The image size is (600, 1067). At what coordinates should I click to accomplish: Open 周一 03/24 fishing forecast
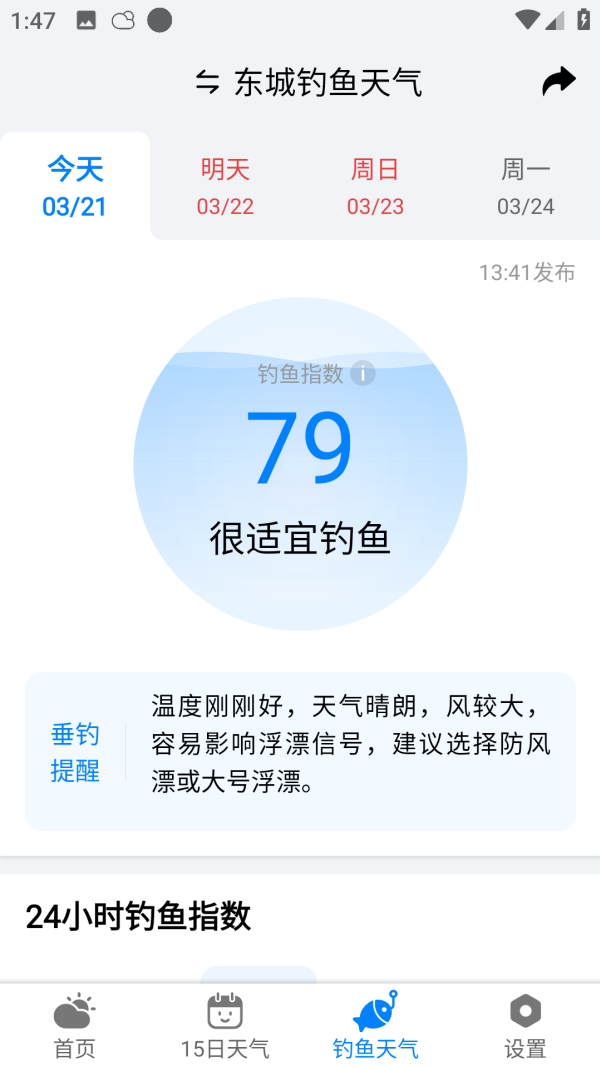pos(525,187)
